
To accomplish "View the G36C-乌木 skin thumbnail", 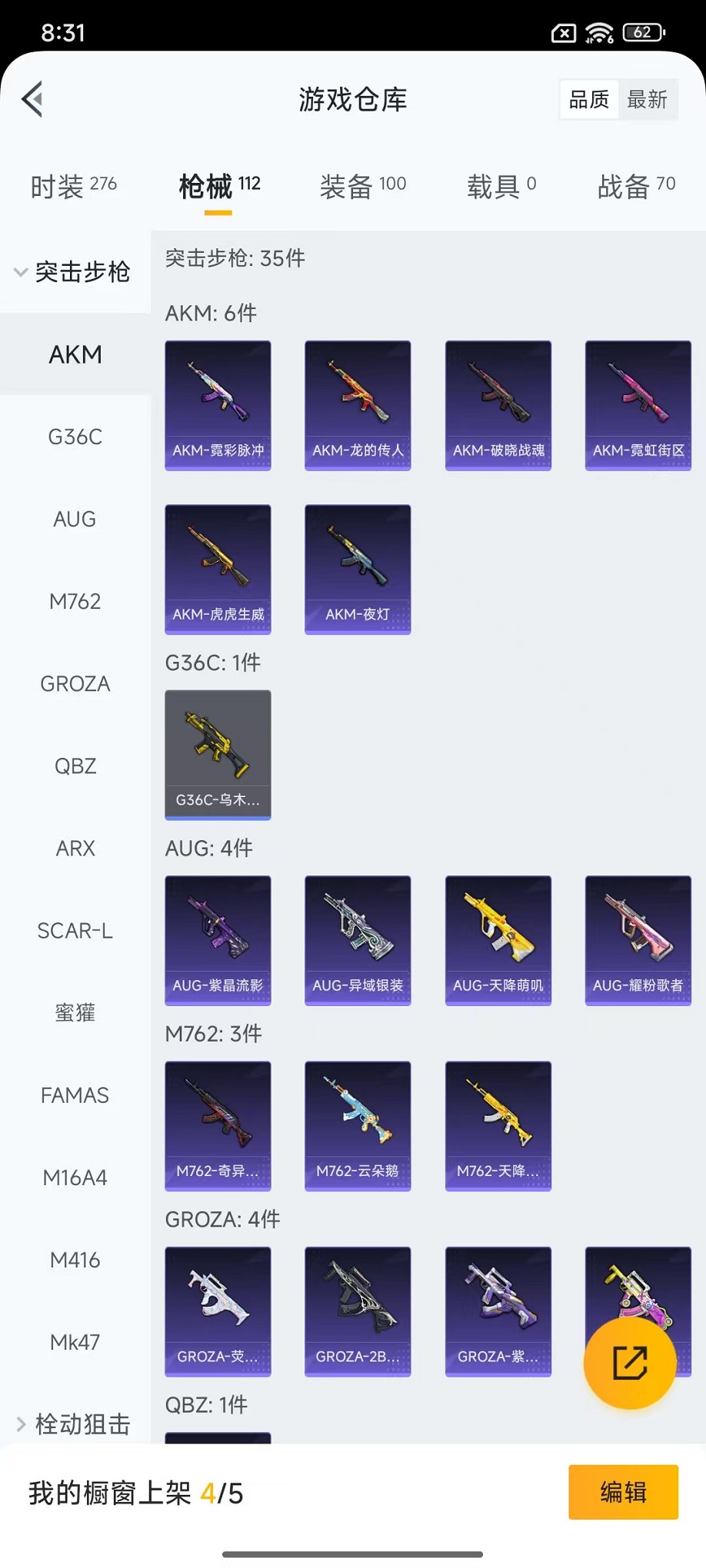I will [218, 754].
